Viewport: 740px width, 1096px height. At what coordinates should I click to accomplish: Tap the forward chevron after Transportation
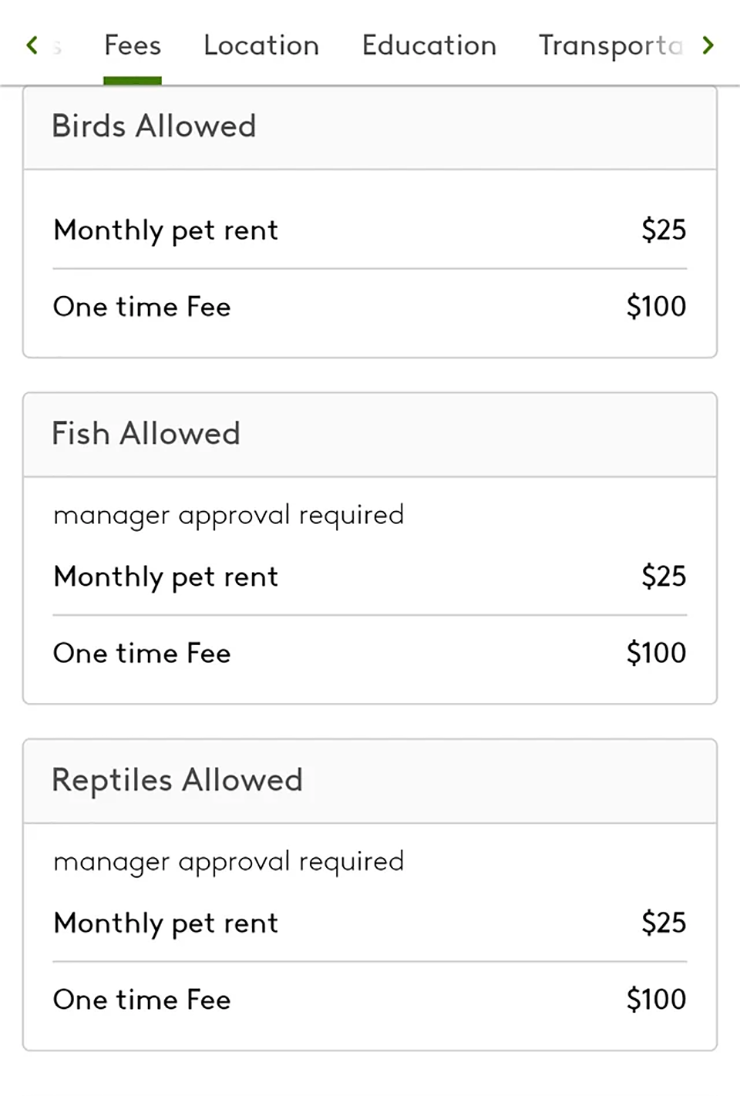tap(708, 45)
